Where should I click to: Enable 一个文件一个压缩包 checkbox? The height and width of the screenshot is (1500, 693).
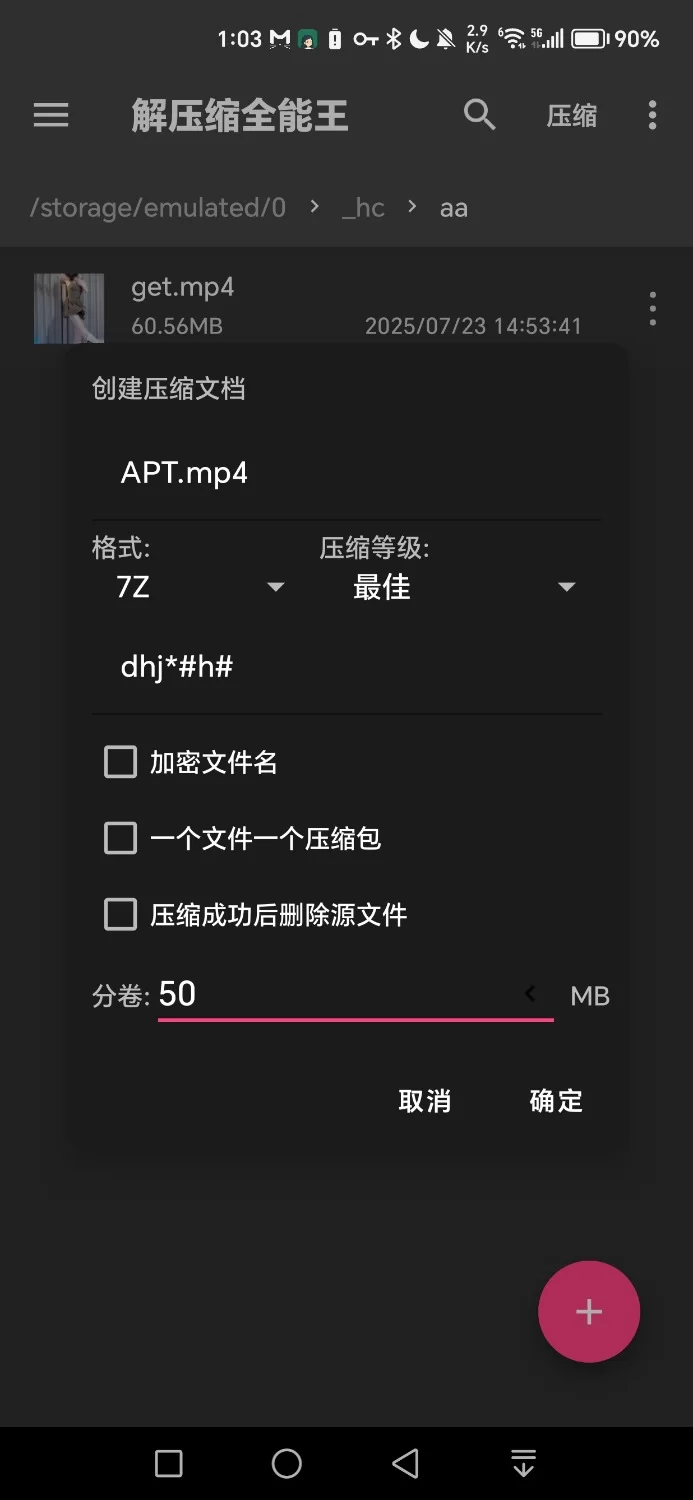121,838
